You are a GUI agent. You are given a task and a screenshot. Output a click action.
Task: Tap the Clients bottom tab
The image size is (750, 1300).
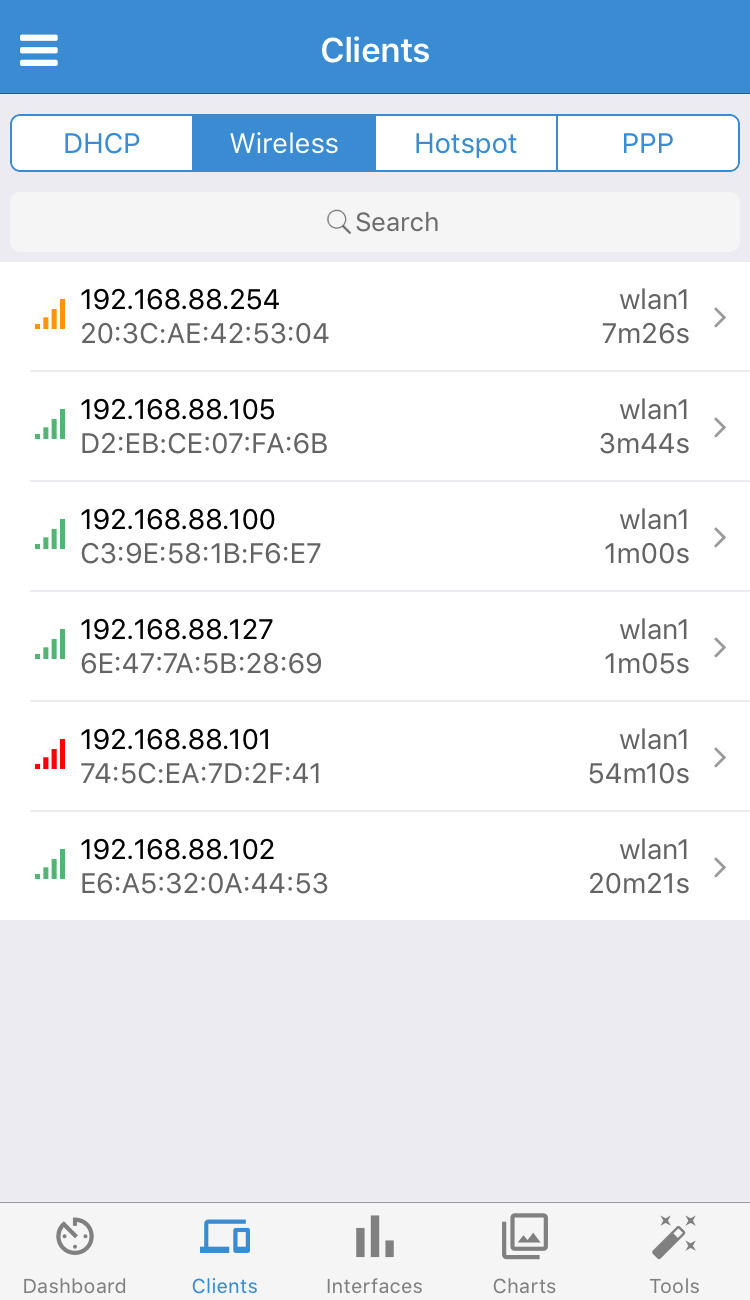click(225, 1254)
